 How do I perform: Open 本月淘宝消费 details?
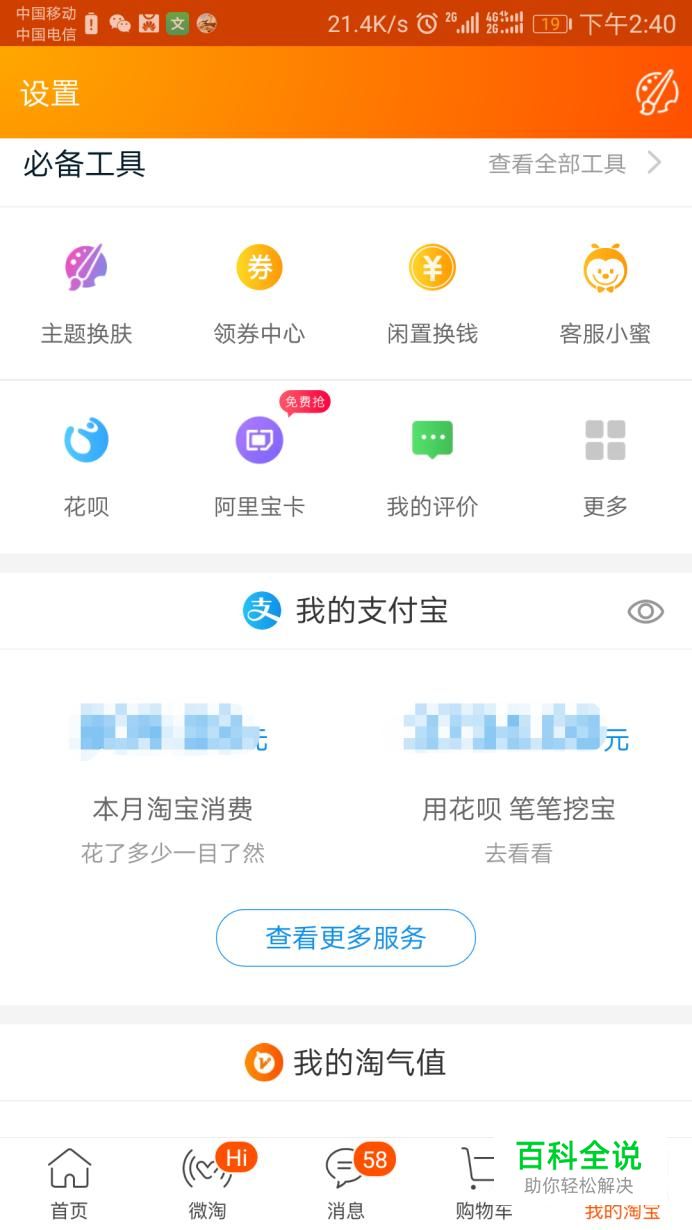173,808
